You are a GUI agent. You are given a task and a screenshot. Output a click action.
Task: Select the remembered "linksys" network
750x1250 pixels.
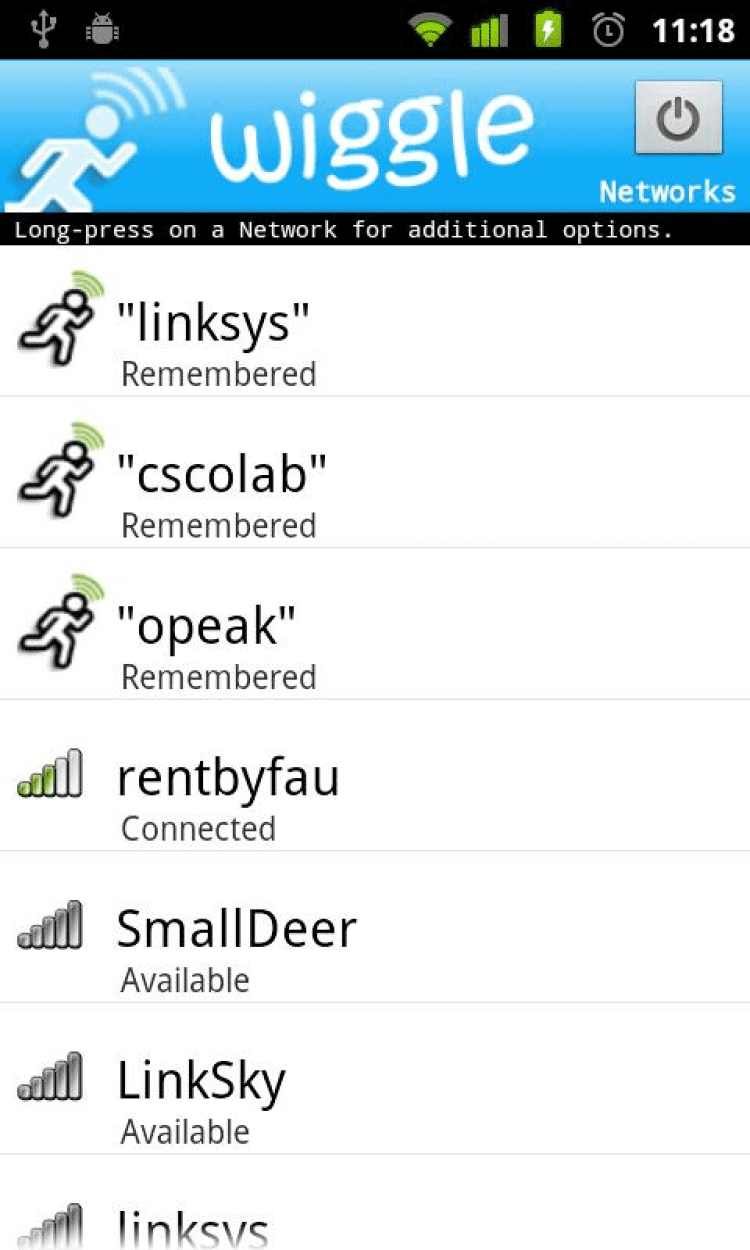(x=375, y=322)
